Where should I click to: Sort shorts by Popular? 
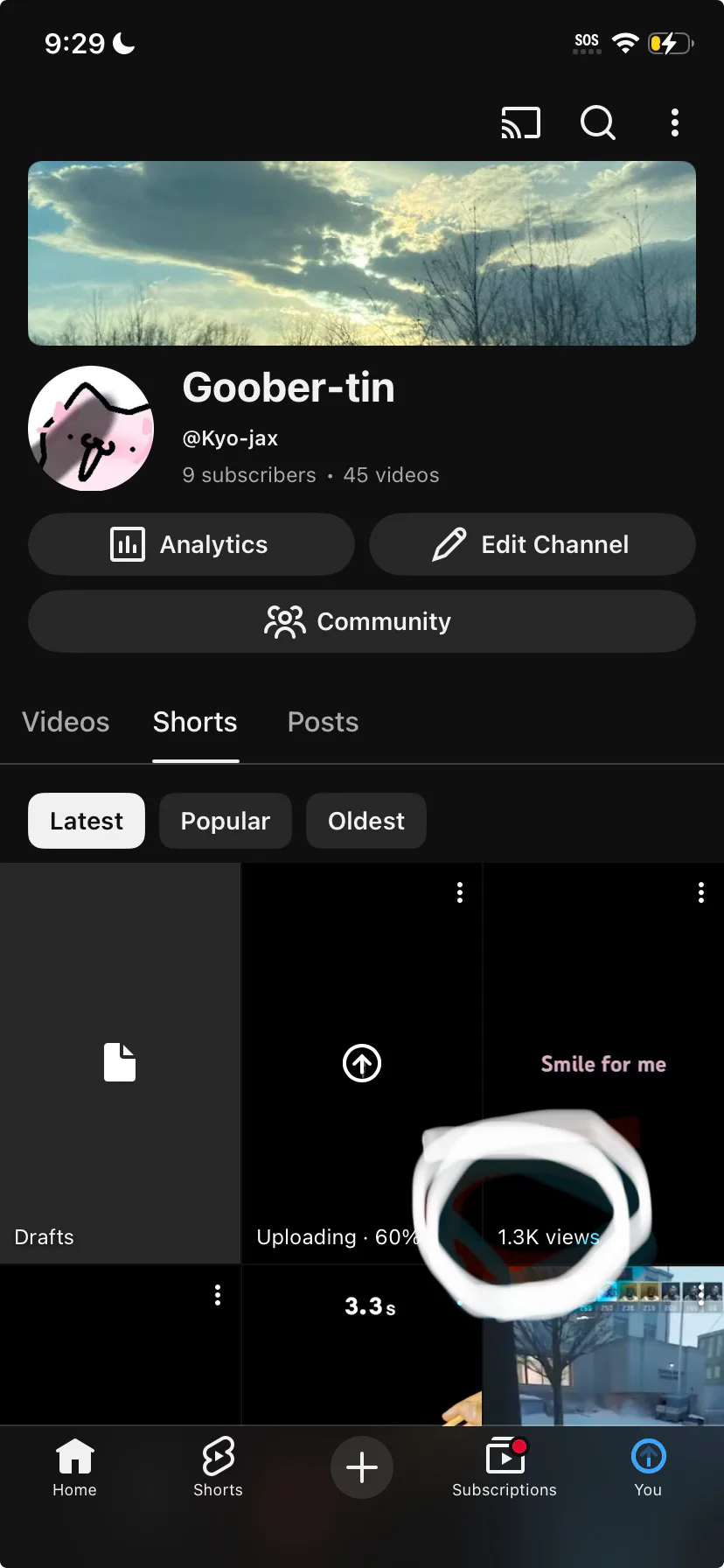pos(225,821)
